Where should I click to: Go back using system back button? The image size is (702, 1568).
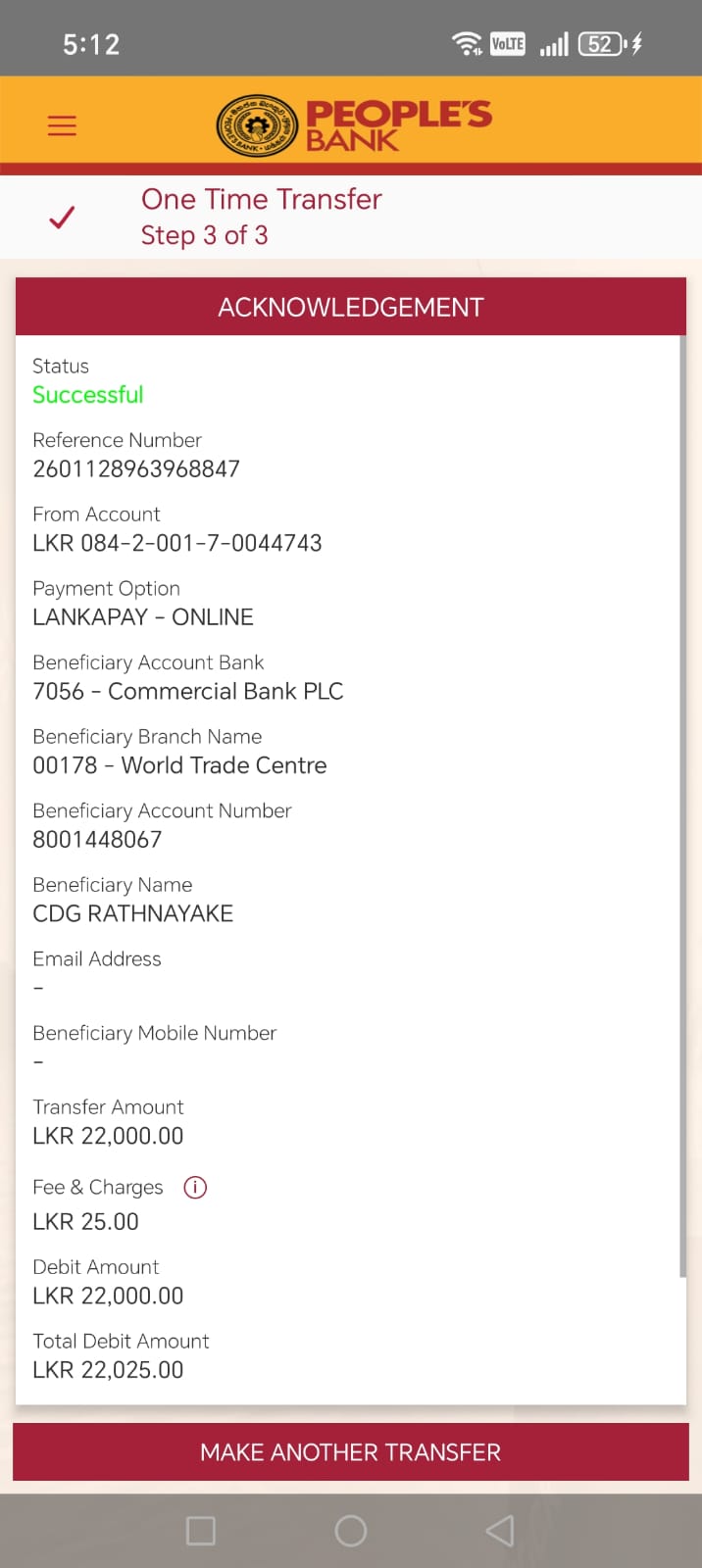pos(500,1531)
